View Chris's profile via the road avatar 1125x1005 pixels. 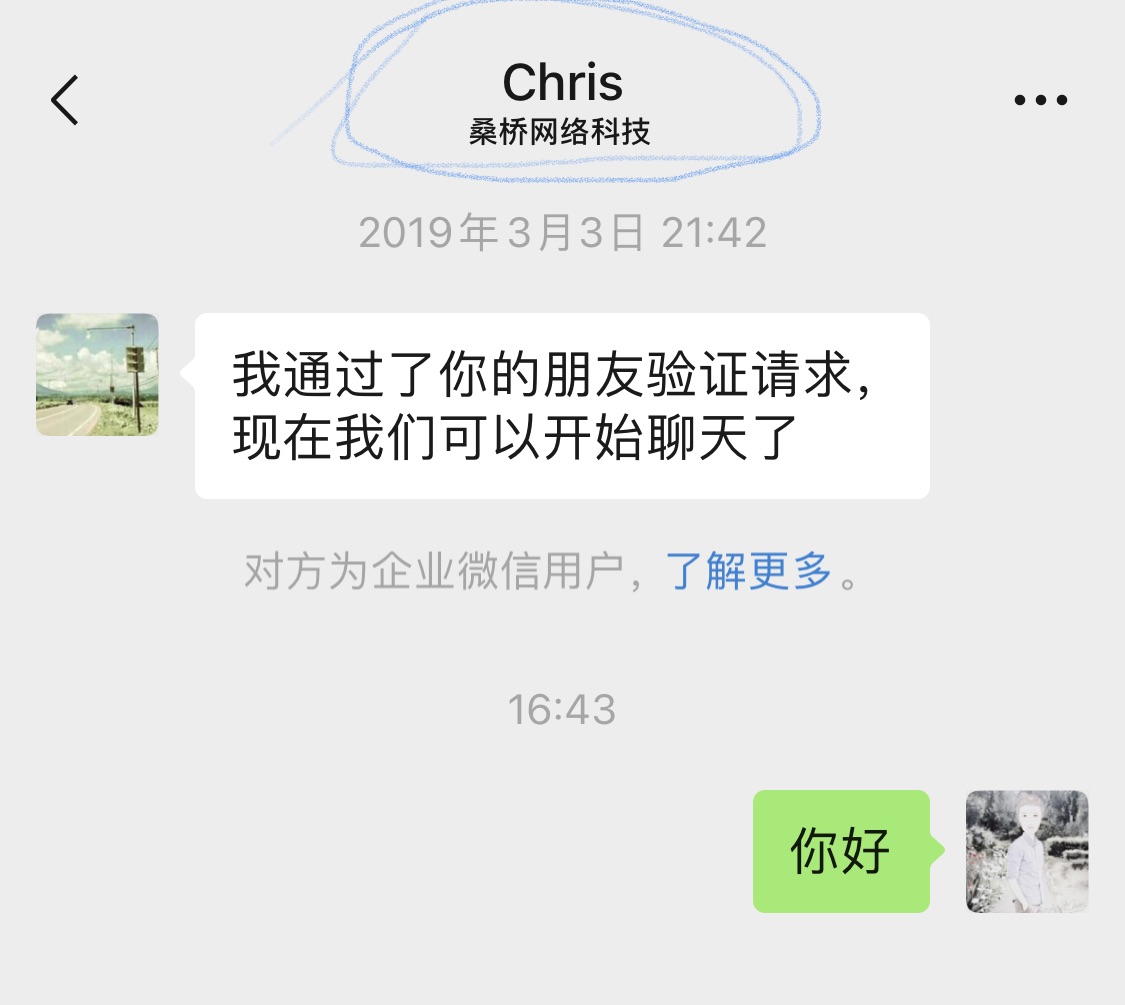97,374
